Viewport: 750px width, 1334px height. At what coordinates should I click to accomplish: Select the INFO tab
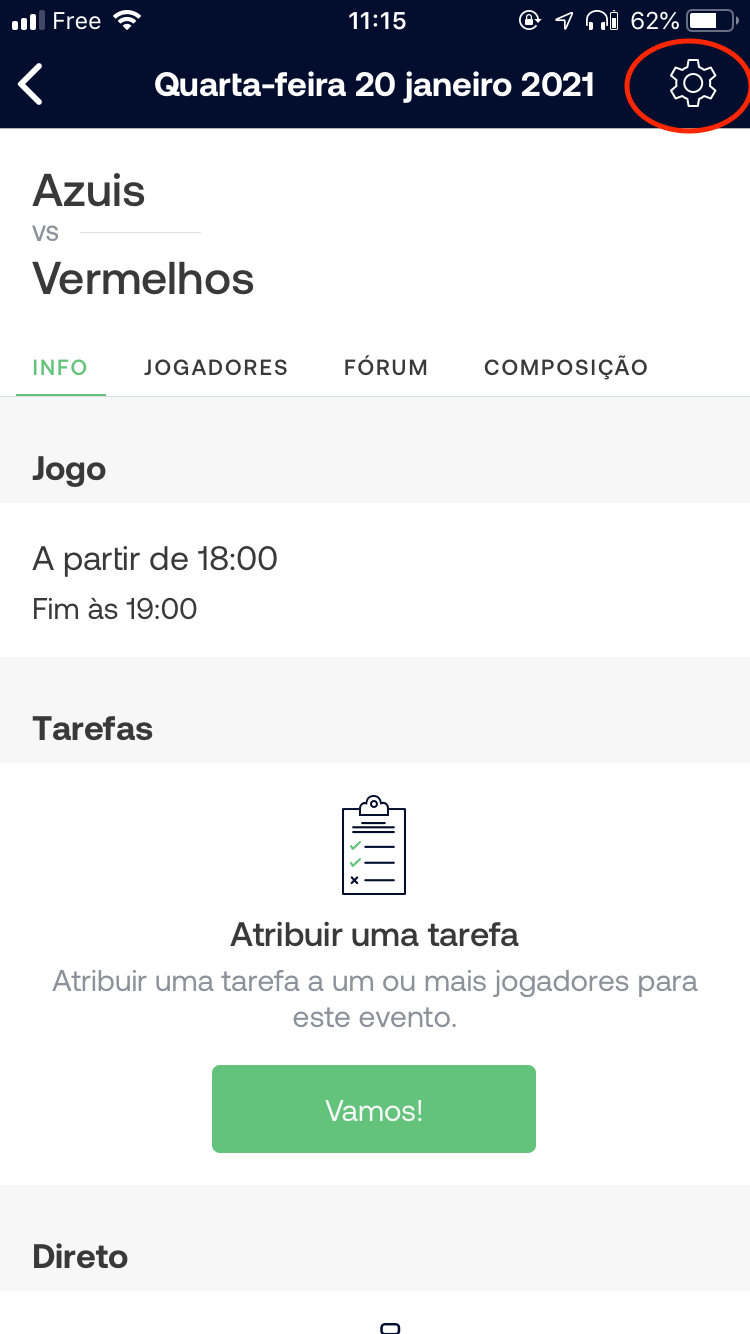click(60, 367)
